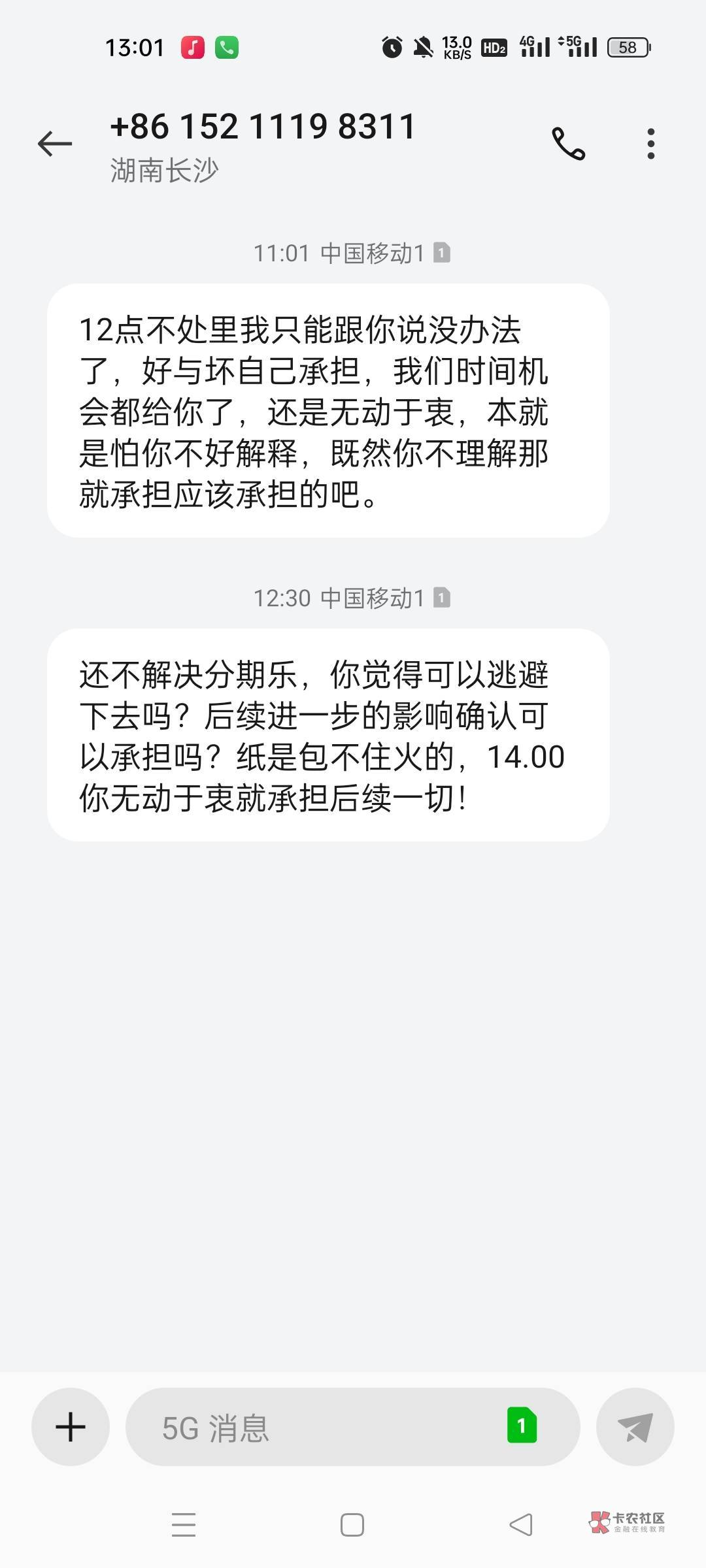The width and height of the screenshot is (706, 1568).
Task: Open recent apps from the navigation bar
Action: click(184, 1526)
